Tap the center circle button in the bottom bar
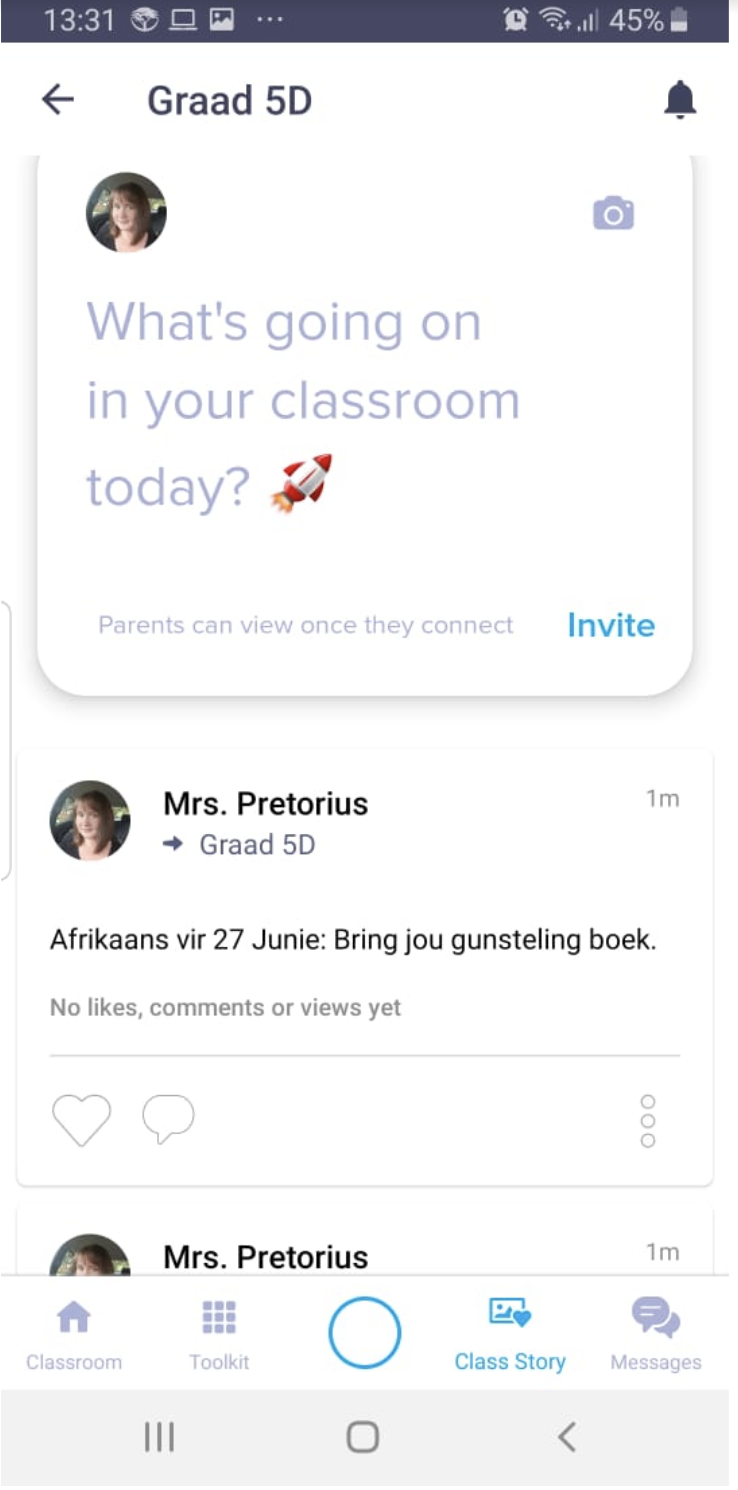The width and height of the screenshot is (738, 1490). [x=365, y=1332]
